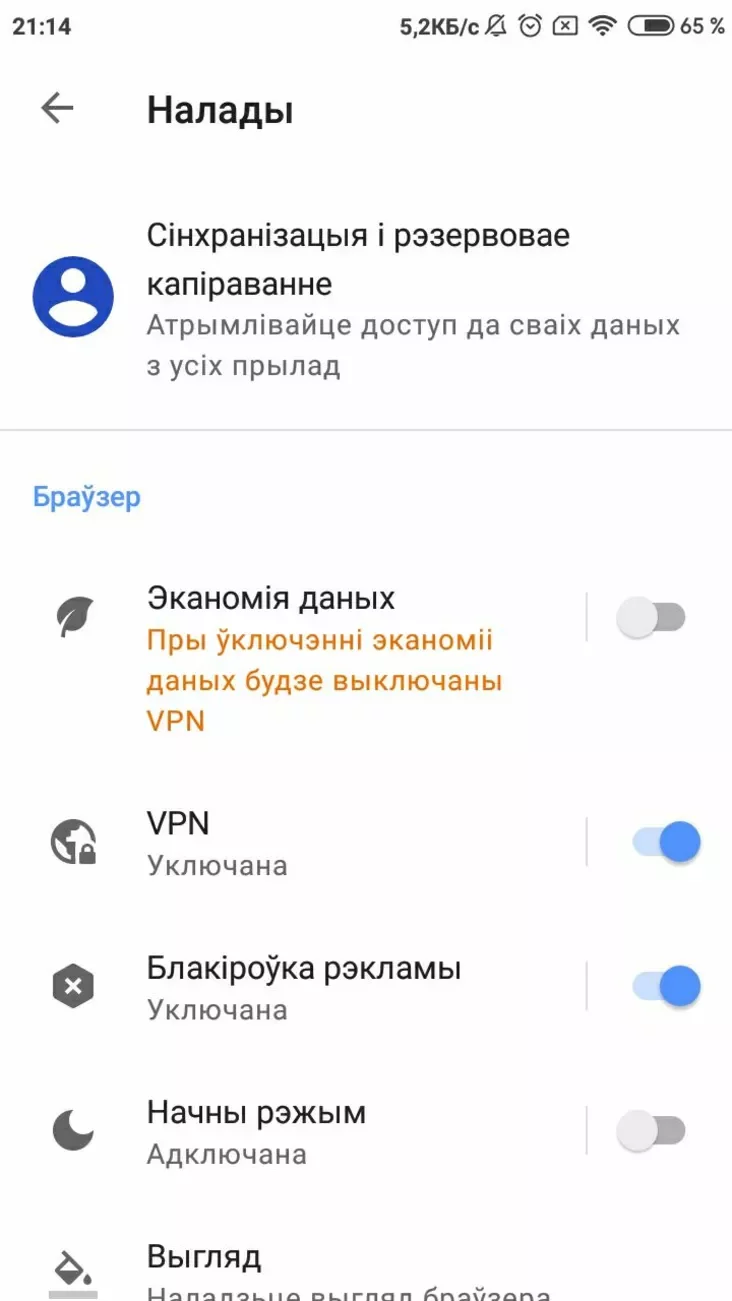Open the VPN settings row

(x=292, y=842)
